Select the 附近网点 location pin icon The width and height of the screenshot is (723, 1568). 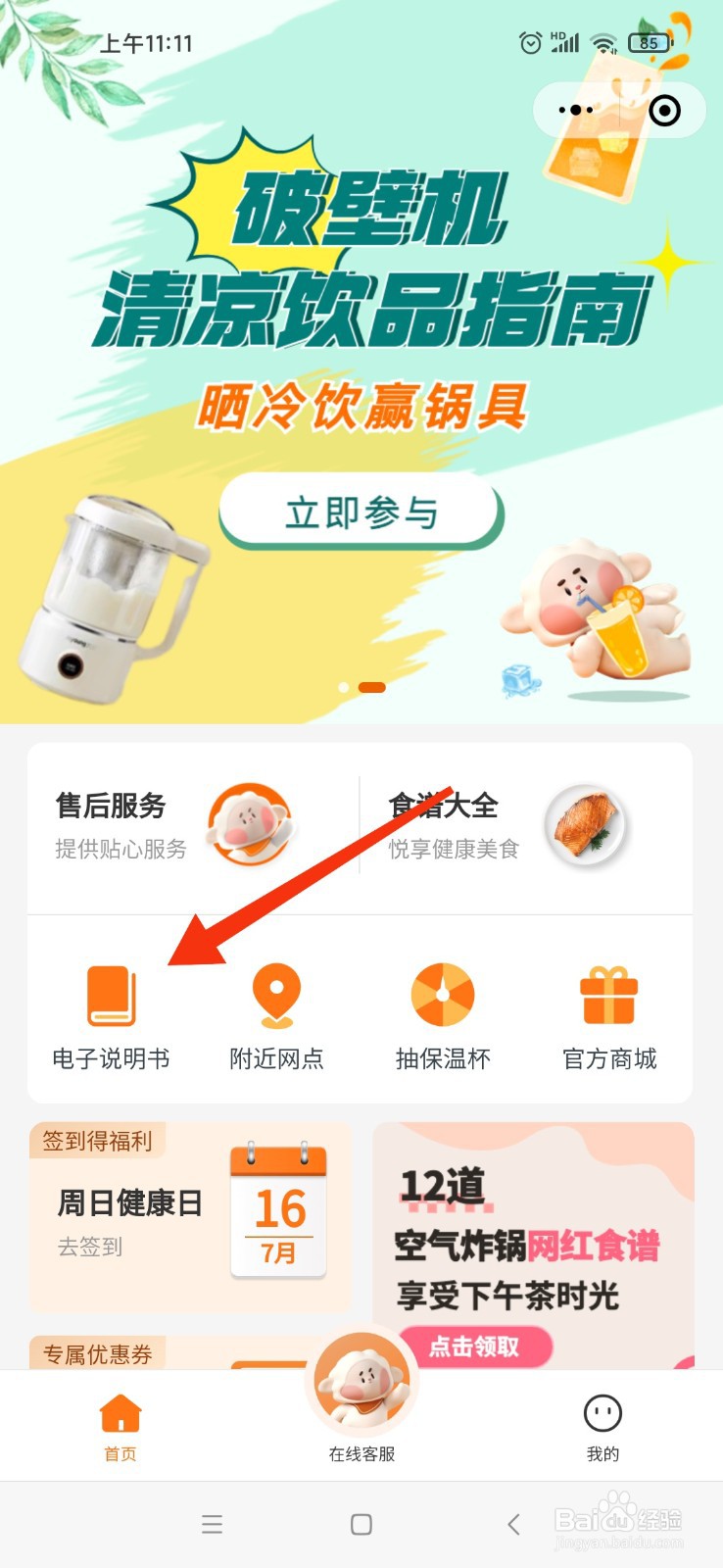click(276, 995)
